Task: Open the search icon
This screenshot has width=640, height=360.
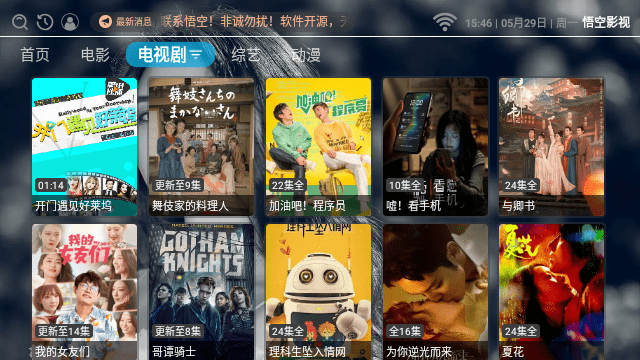Action: [20, 22]
